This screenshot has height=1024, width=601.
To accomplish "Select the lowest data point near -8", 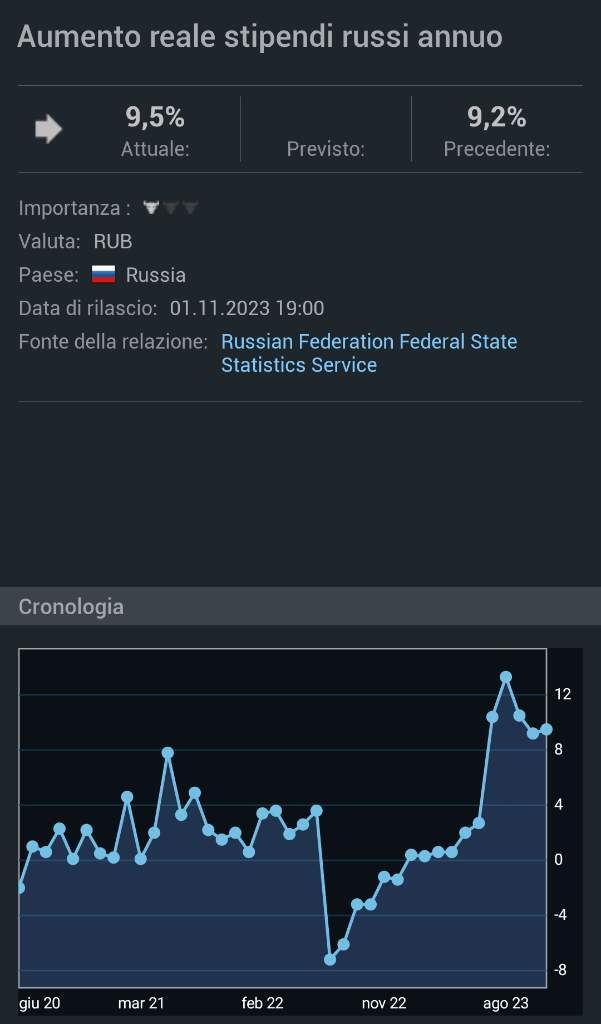I will tap(330, 959).
